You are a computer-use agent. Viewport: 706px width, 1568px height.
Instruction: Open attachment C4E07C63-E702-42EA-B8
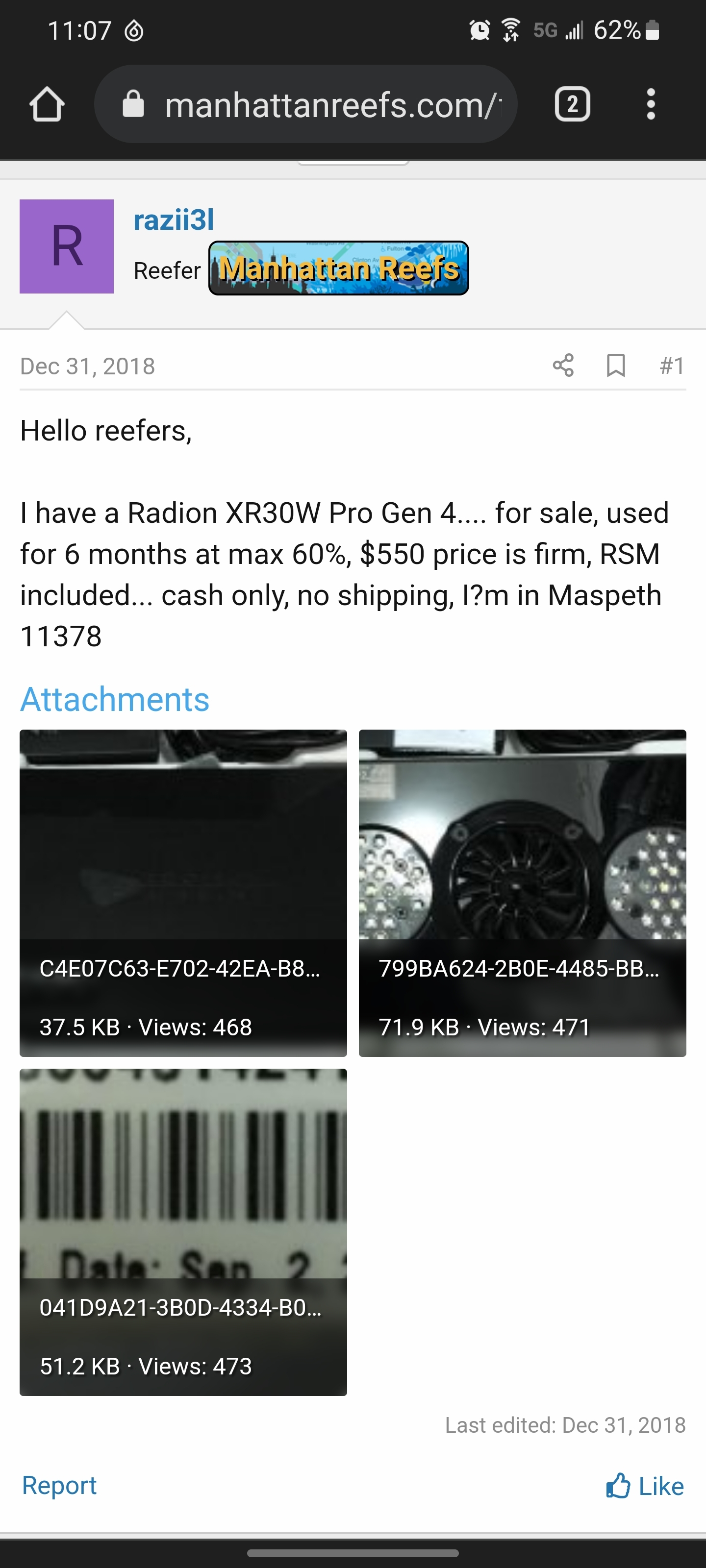(x=183, y=892)
